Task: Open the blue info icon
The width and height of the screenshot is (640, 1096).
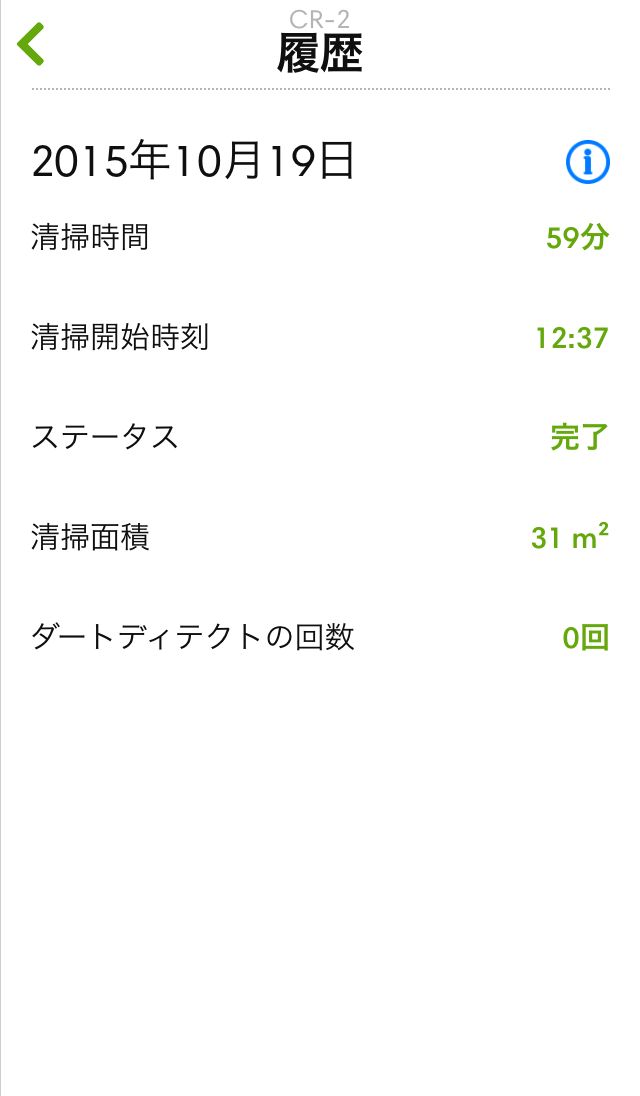Action: [587, 162]
